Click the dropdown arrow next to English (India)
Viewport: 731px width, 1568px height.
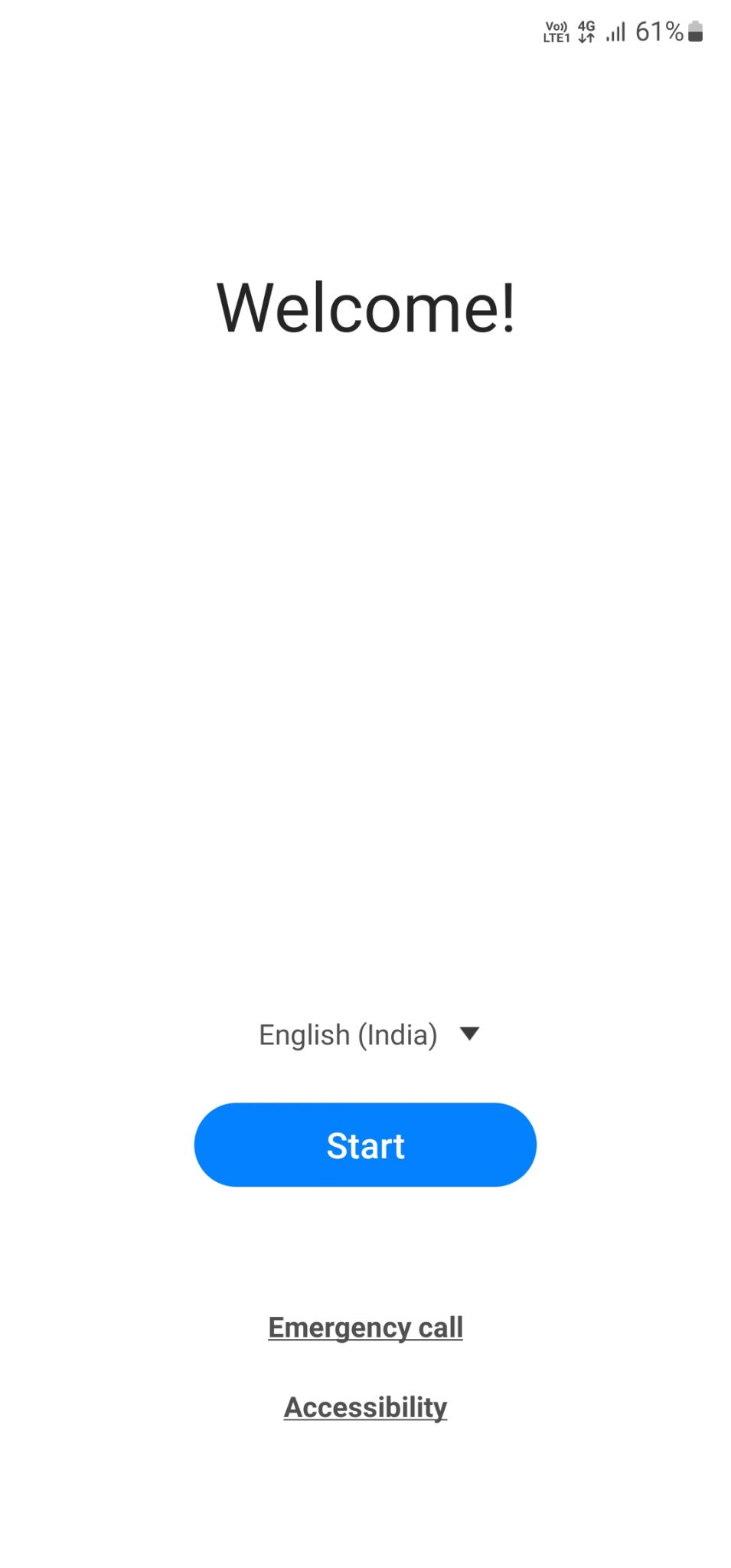[x=469, y=1034]
